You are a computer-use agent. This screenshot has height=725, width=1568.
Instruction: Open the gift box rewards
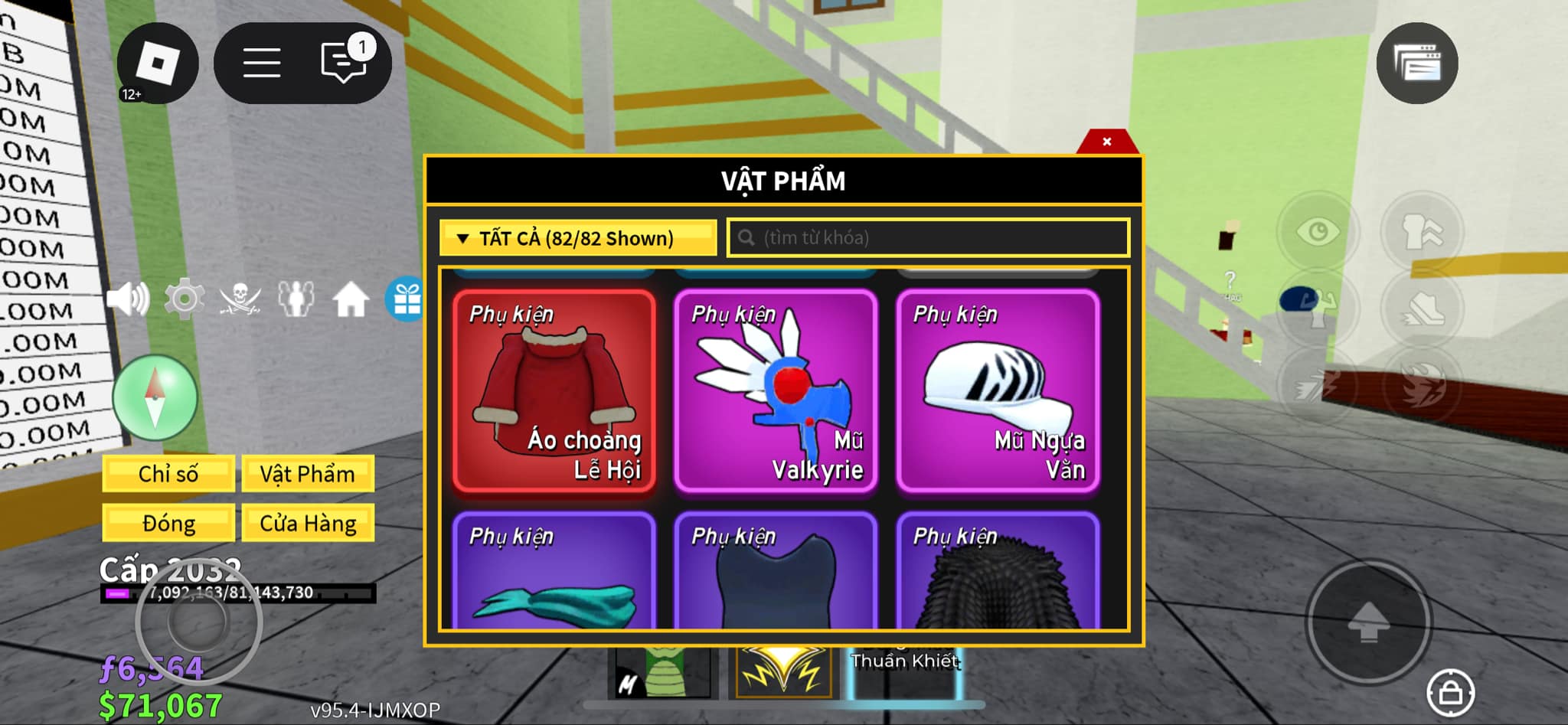(x=407, y=299)
